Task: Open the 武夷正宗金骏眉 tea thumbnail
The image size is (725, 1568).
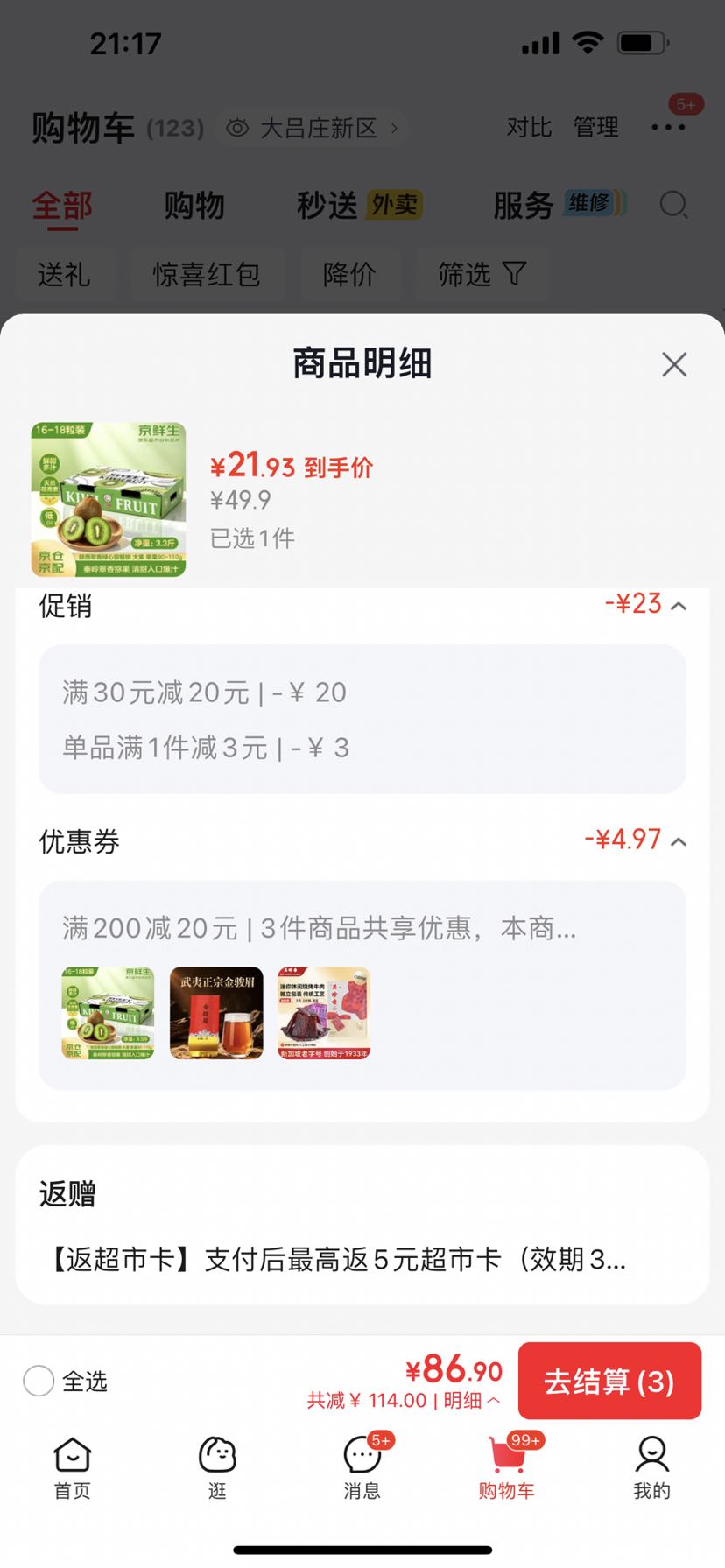Action: 216,1013
